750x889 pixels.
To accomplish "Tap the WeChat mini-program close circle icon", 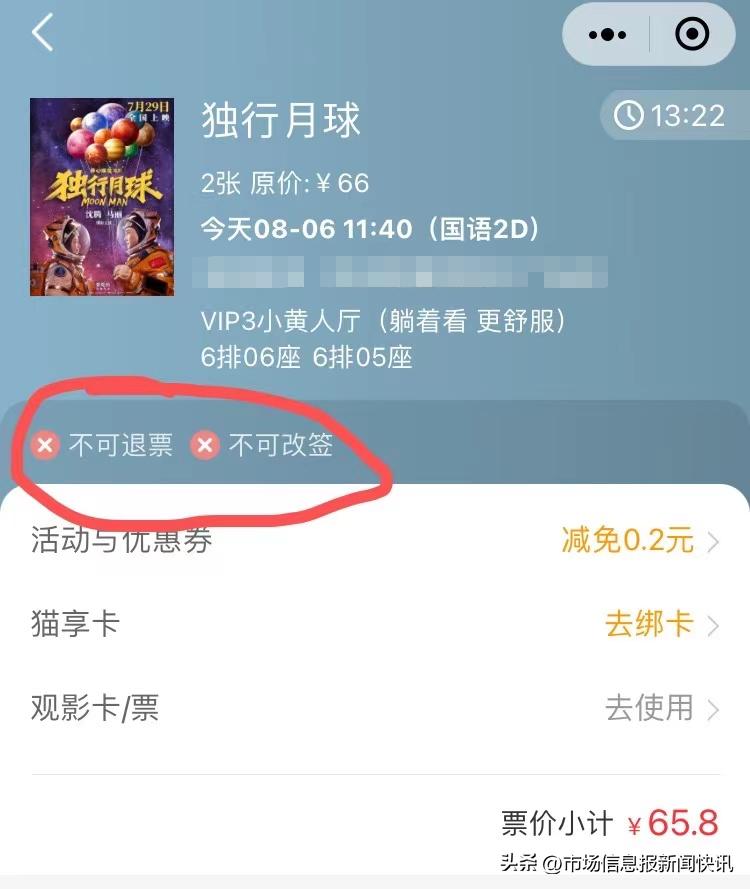I will tap(692, 33).
